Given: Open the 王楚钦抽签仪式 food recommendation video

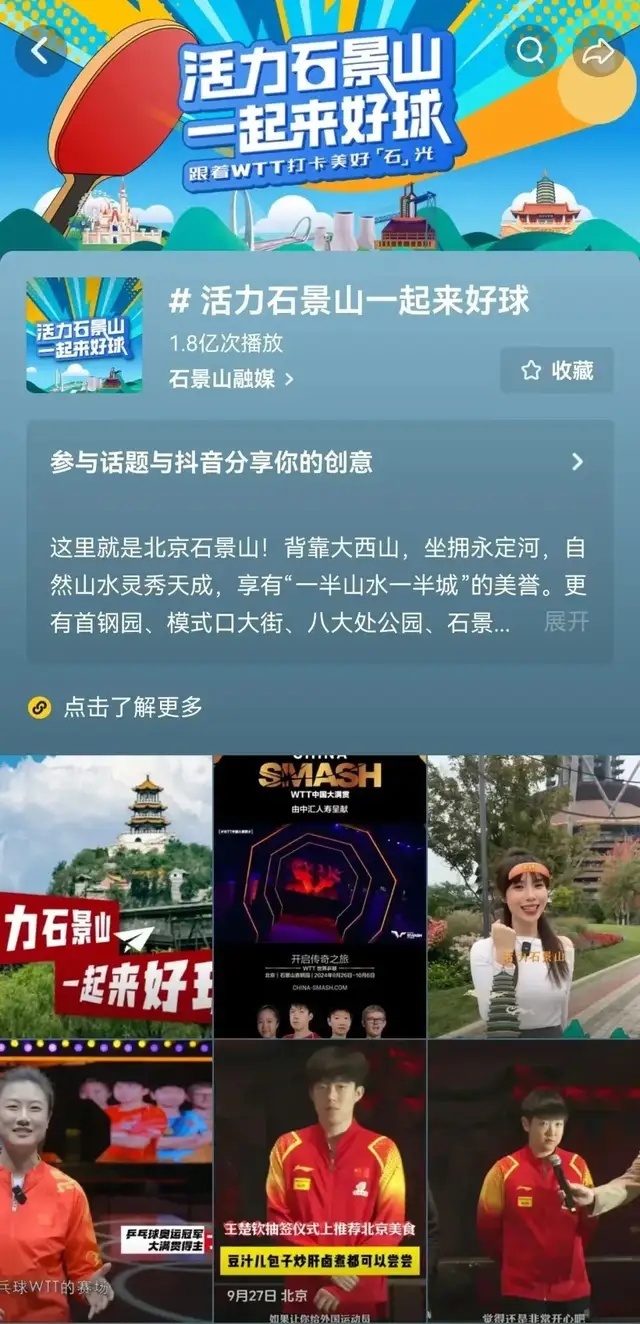Looking at the screenshot, I should [320, 1180].
